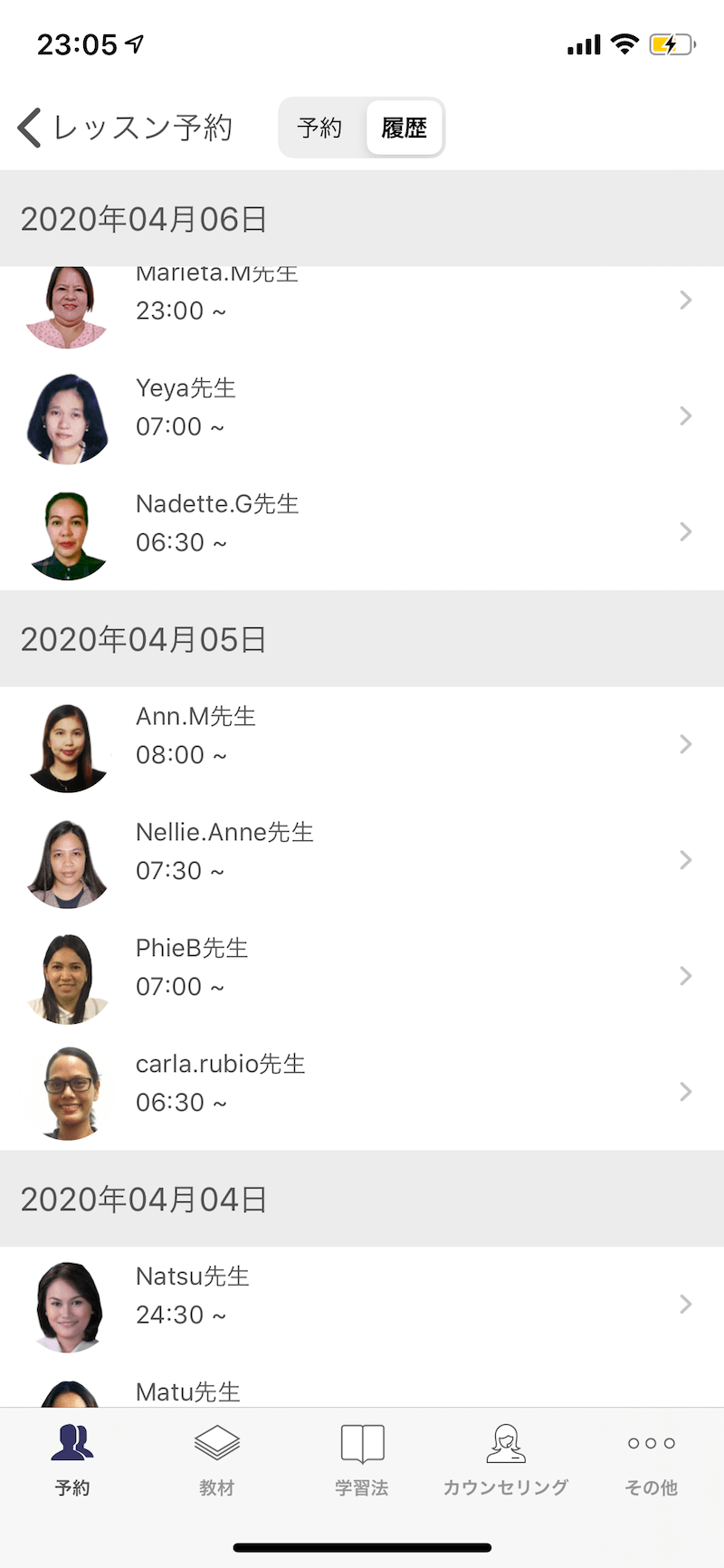Viewport: 724px width, 1568px height.
Task: Open the カウンセリング tab
Action: coord(506,1459)
